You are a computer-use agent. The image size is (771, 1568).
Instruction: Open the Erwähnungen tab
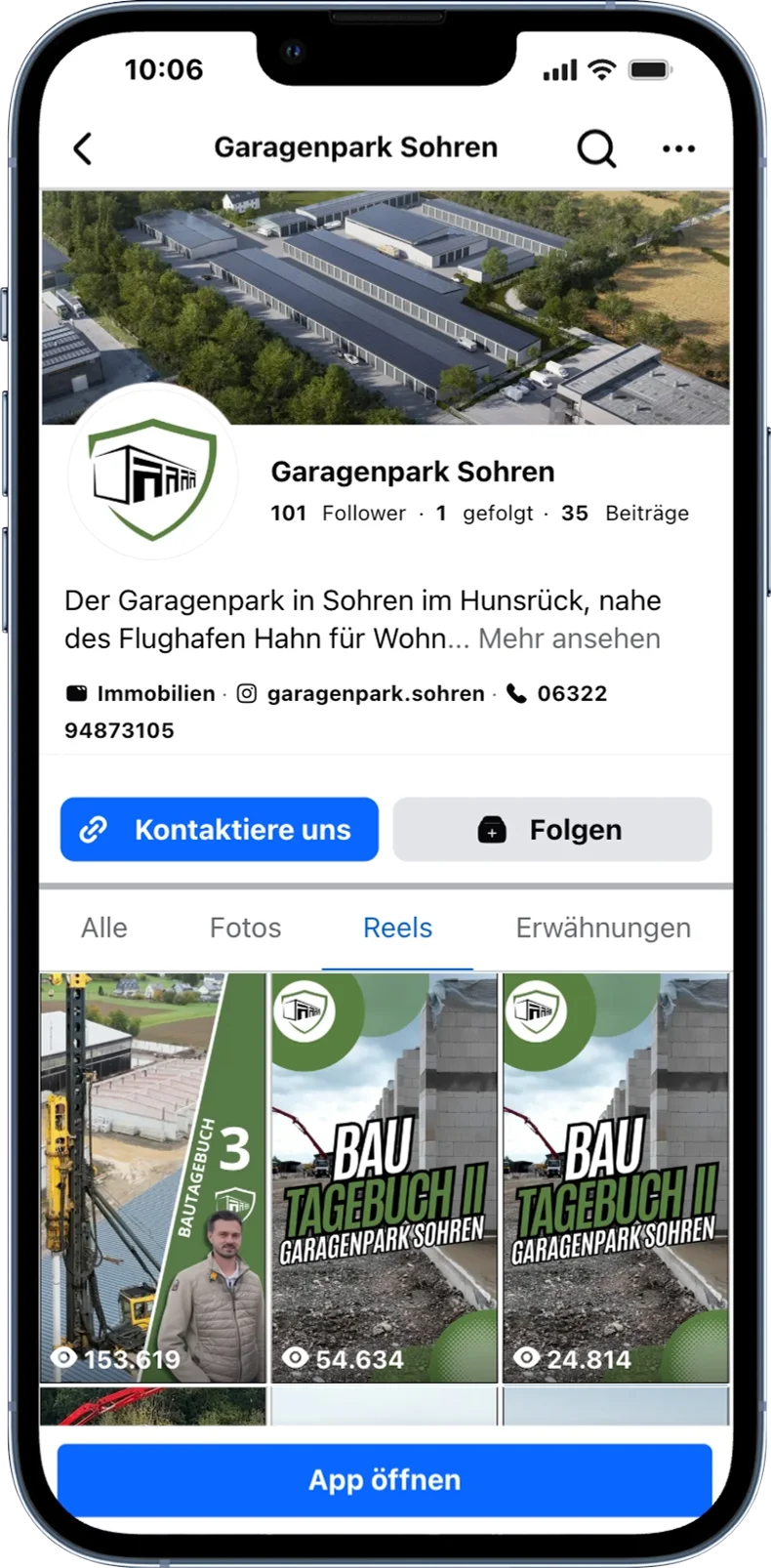pos(602,928)
